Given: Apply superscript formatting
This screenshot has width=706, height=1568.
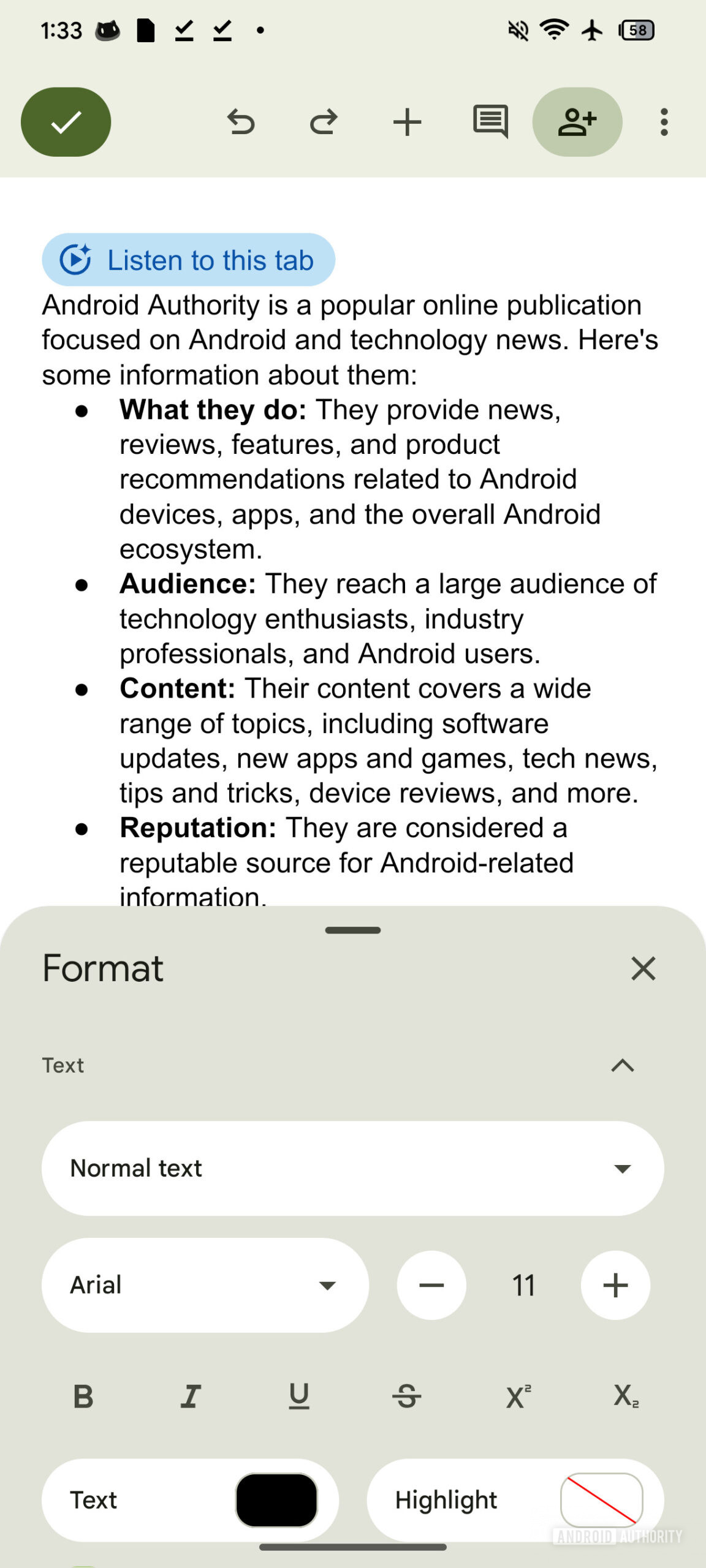Looking at the screenshot, I should (x=518, y=1397).
